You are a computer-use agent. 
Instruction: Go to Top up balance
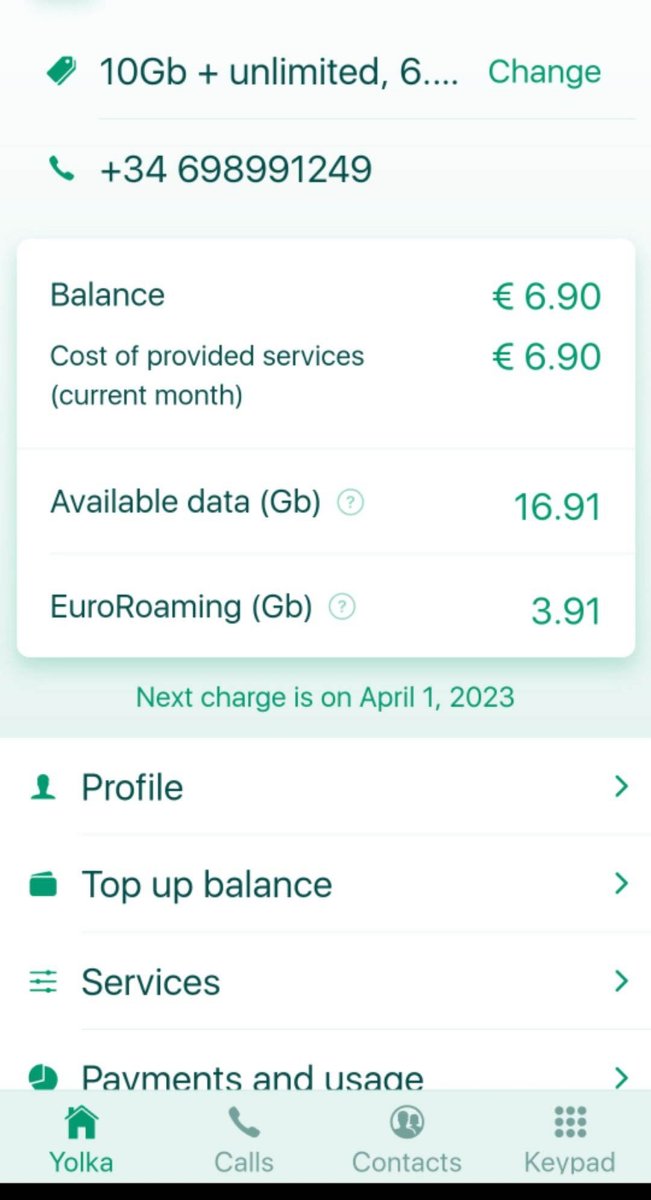[x=325, y=884]
